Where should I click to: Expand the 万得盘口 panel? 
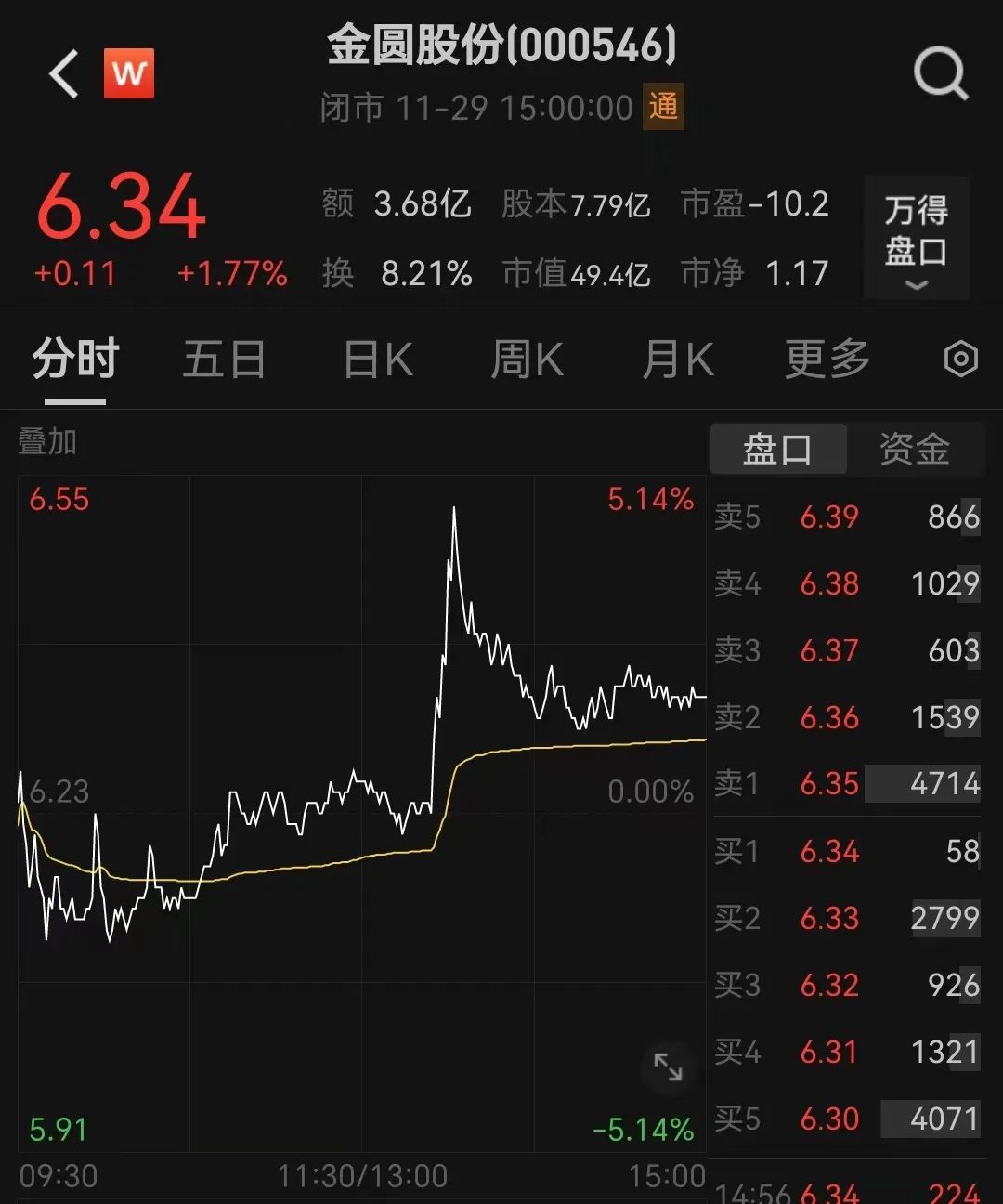click(916, 238)
